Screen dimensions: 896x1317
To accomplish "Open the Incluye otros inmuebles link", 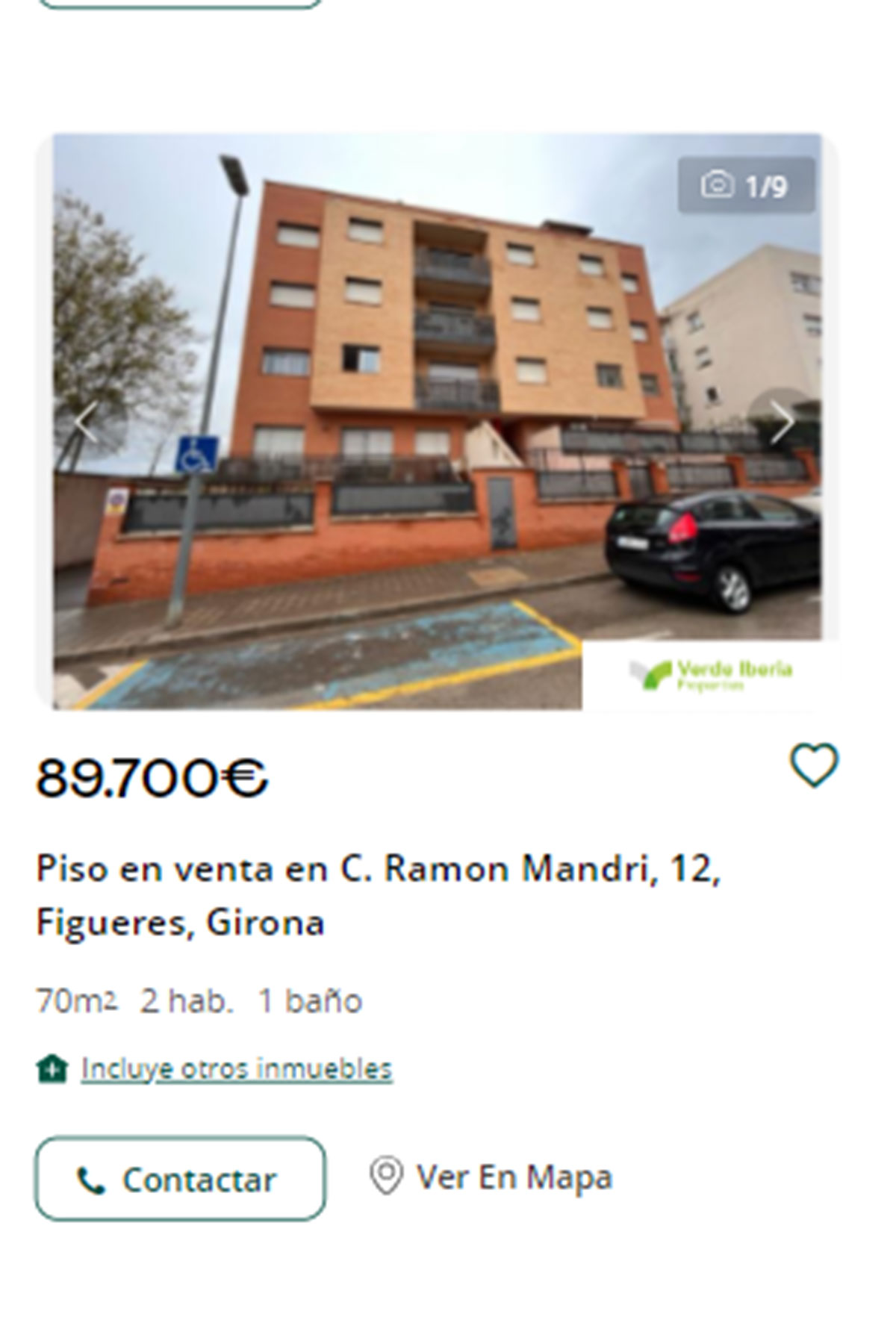I will click(236, 1068).
